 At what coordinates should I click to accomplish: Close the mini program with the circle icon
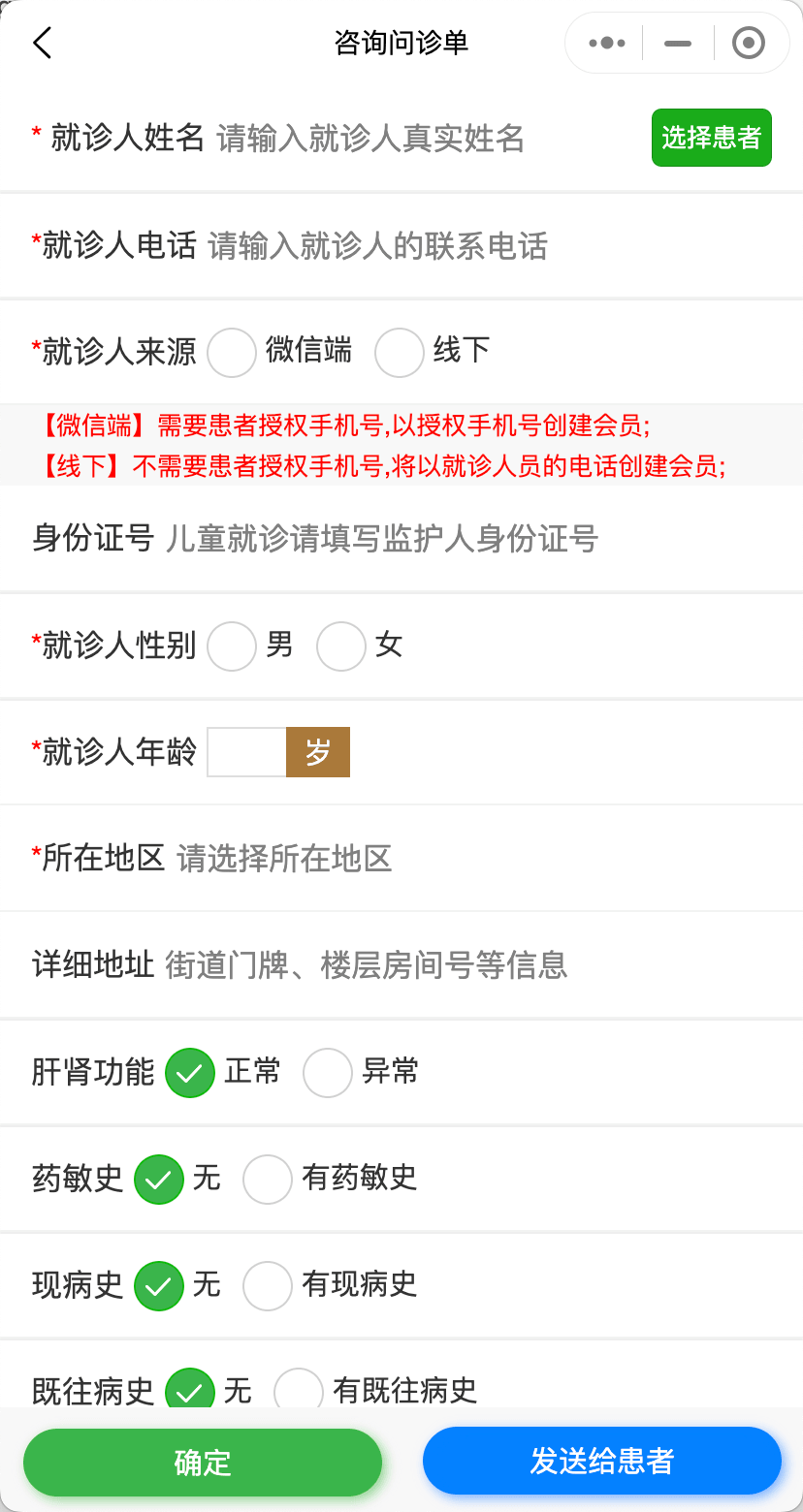coord(748,43)
